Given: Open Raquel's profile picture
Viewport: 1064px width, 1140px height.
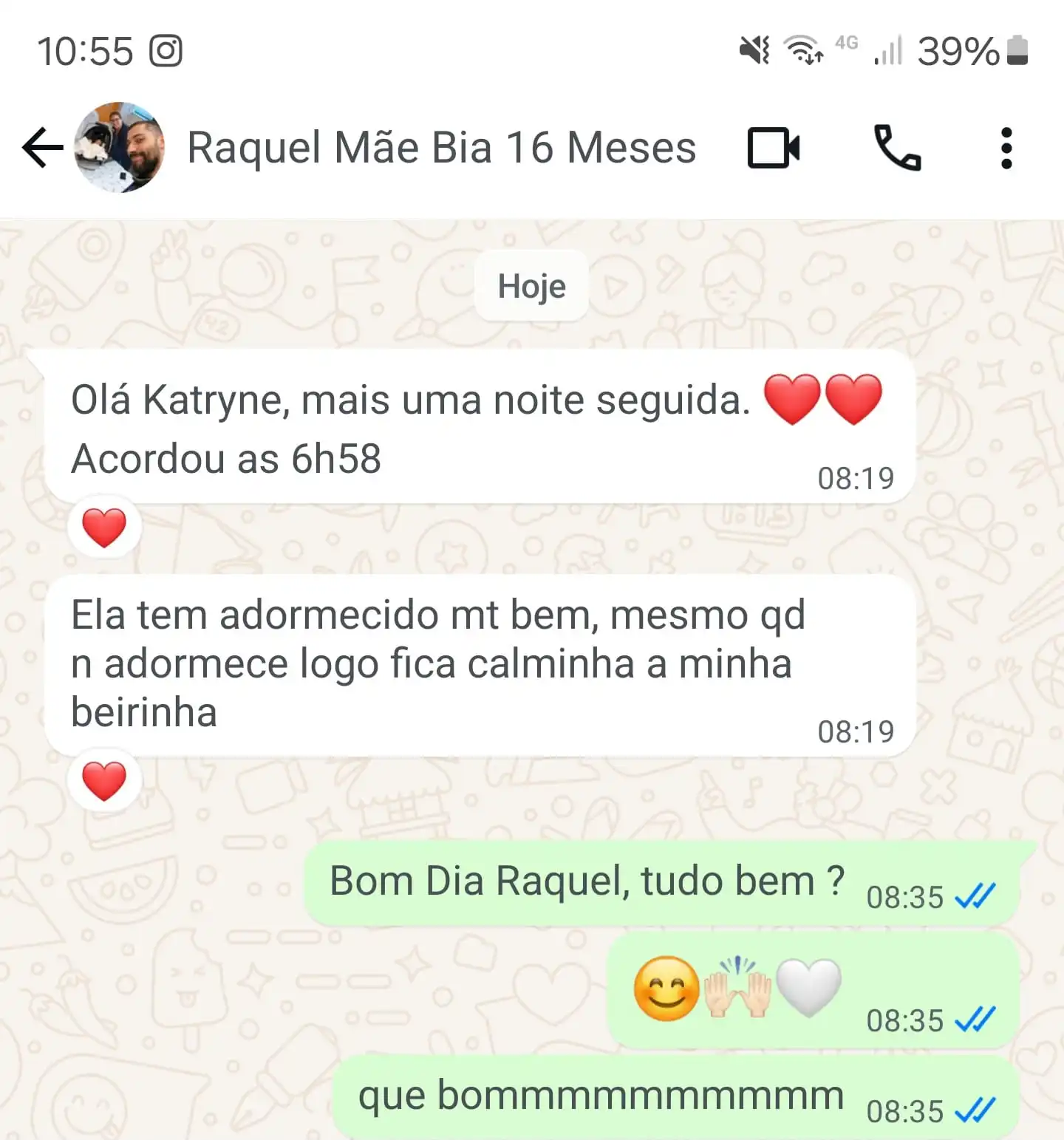Looking at the screenshot, I should [x=120, y=148].
